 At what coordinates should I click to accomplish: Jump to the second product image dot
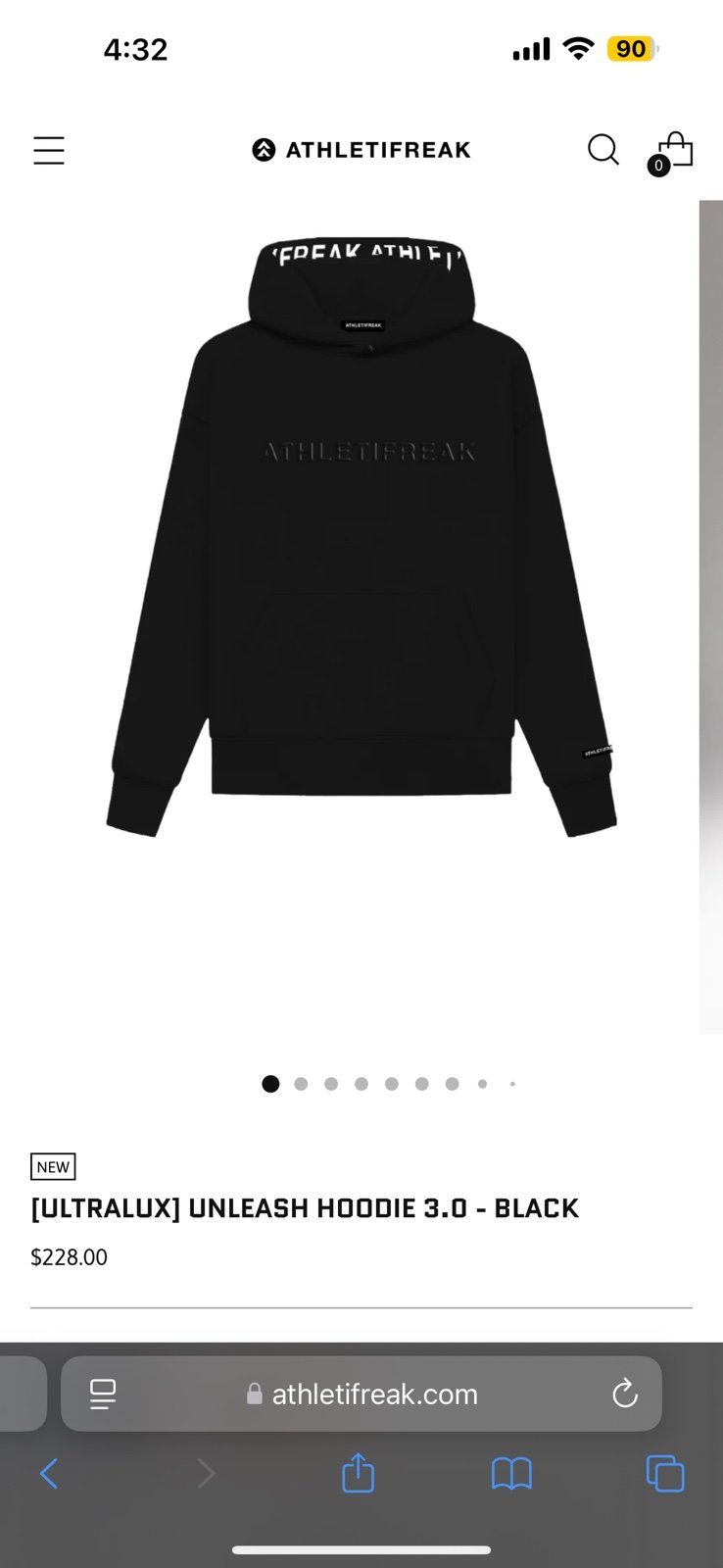pos(301,1084)
